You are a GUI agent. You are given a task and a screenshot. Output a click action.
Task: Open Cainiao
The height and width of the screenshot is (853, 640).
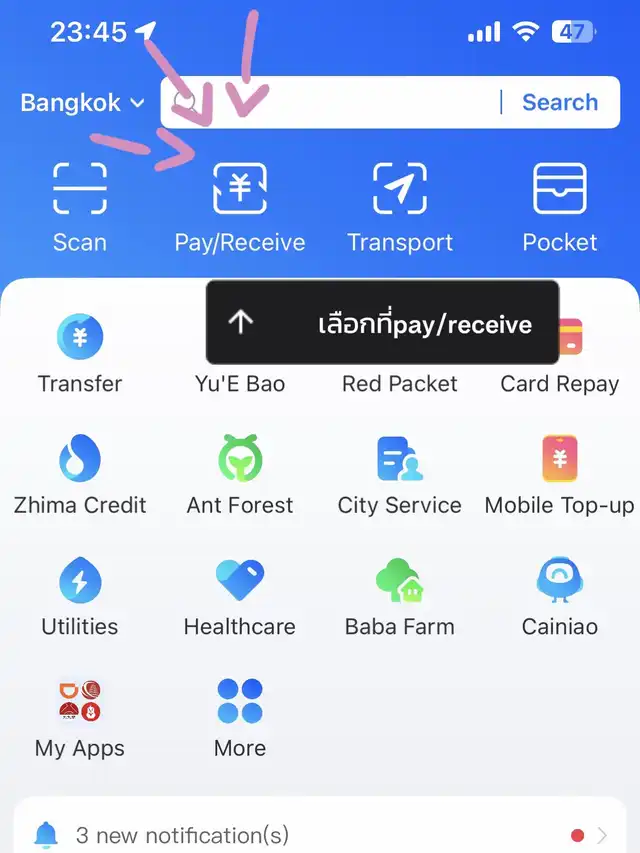560,597
